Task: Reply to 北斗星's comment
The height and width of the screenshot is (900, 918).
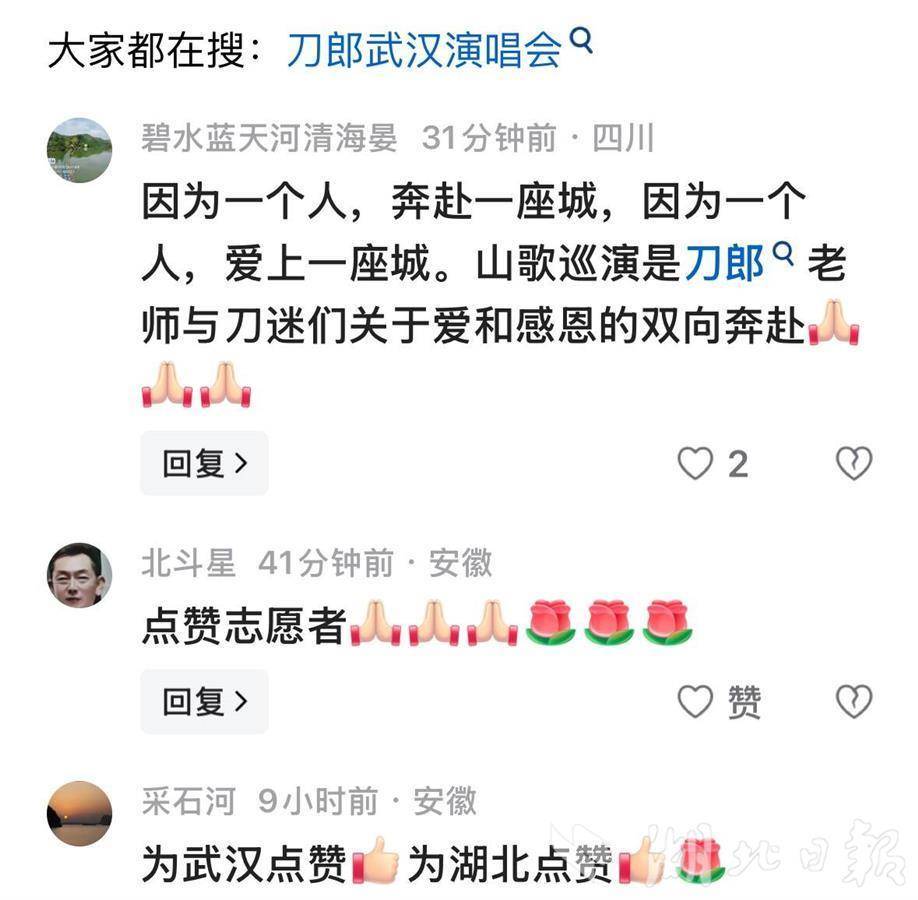Action: pos(204,702)
